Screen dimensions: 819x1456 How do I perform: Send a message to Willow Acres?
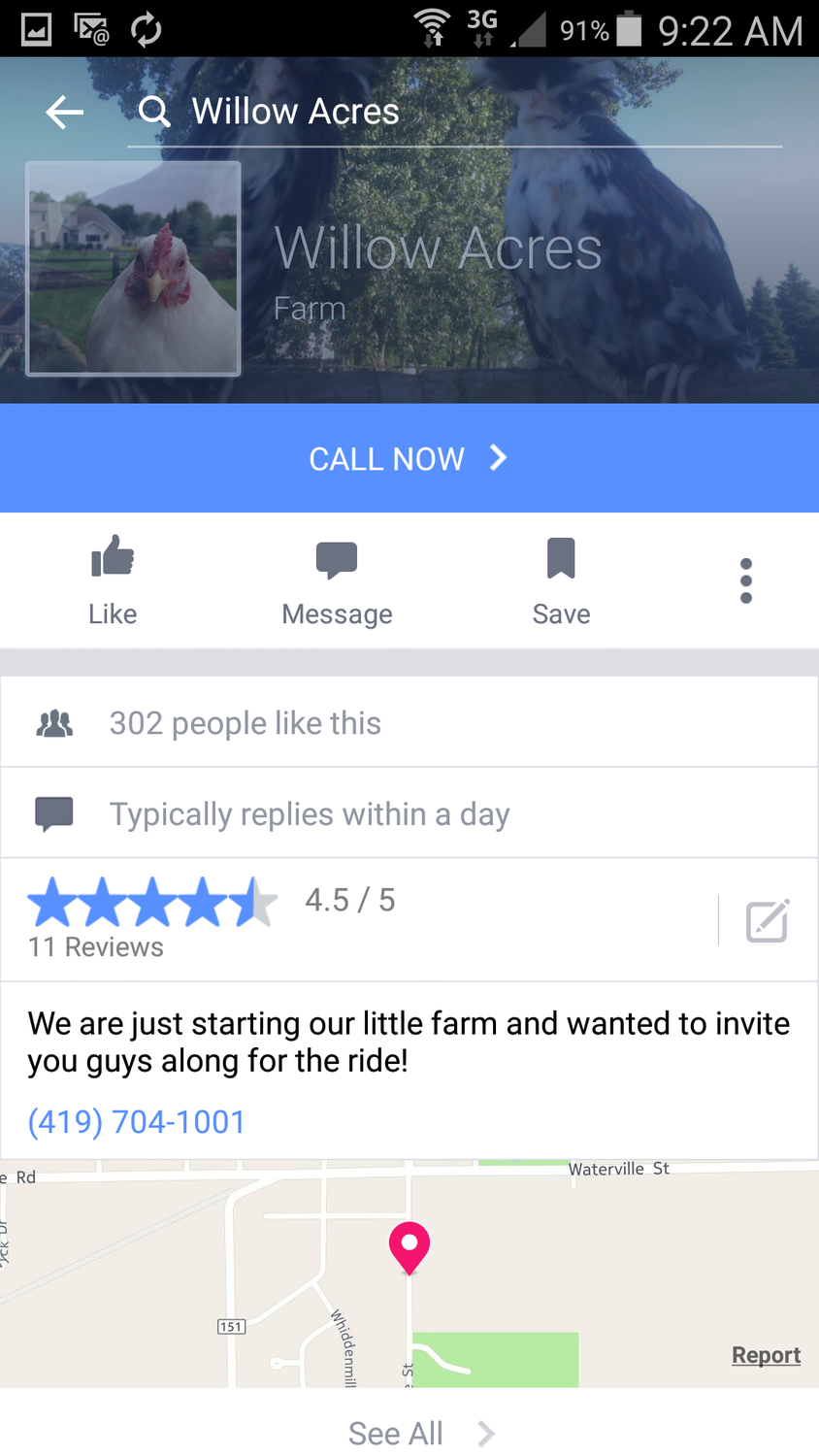point(337,580)
